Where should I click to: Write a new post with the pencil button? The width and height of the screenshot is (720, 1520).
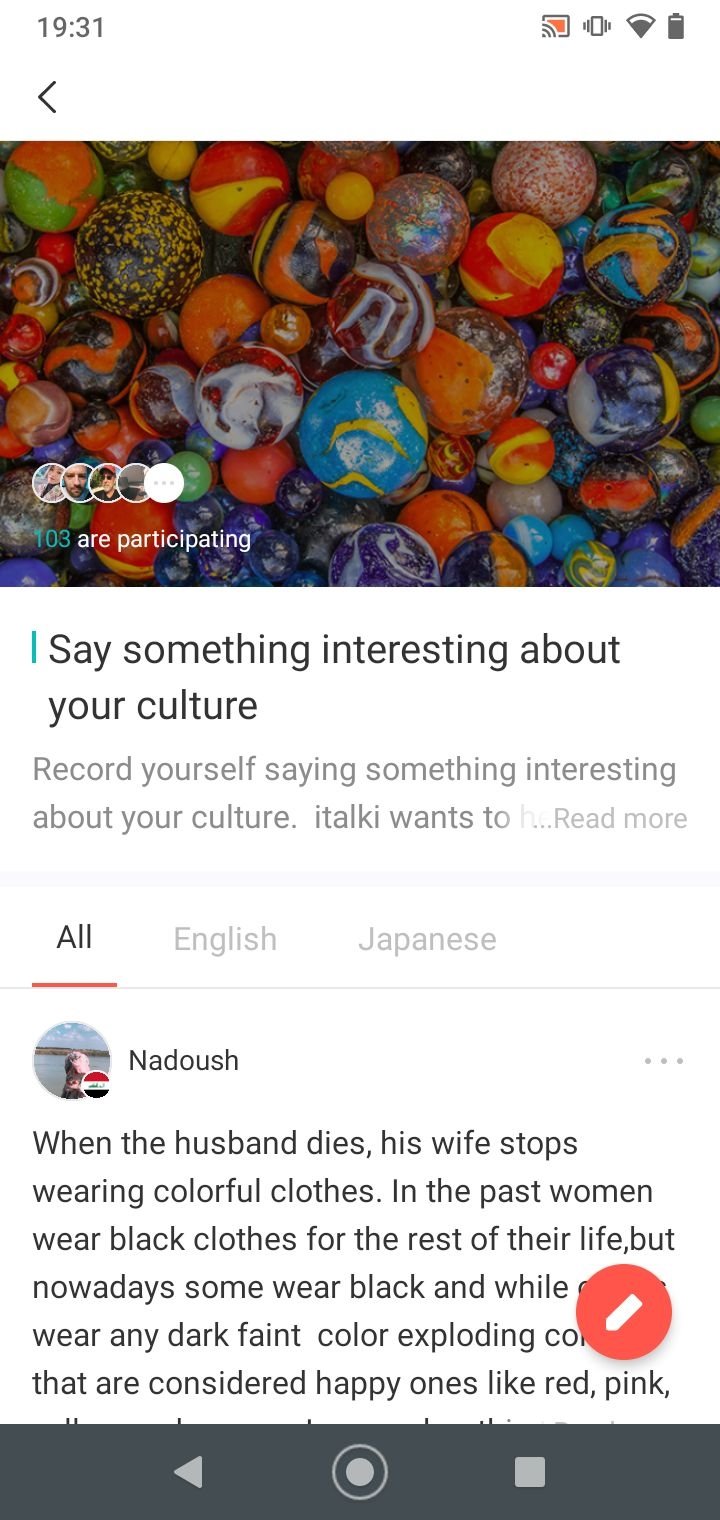pos(624,1312)
